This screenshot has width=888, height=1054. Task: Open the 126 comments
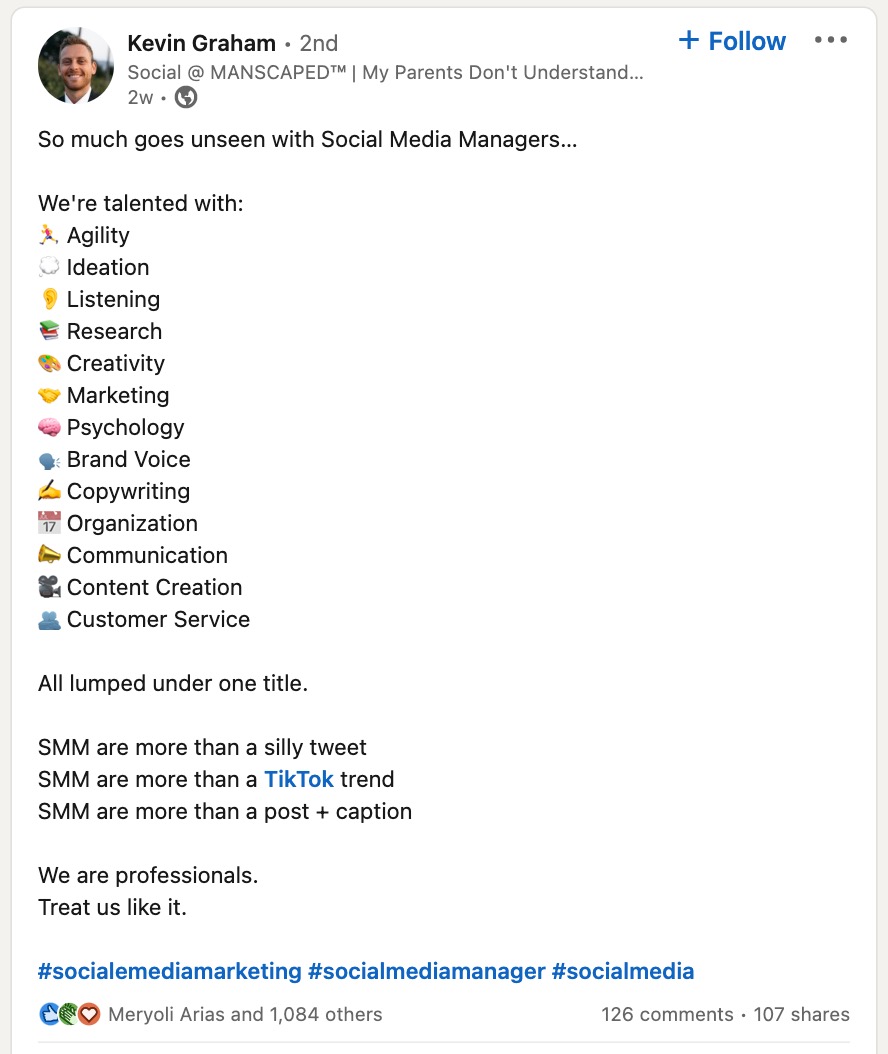coord(666,1014)
